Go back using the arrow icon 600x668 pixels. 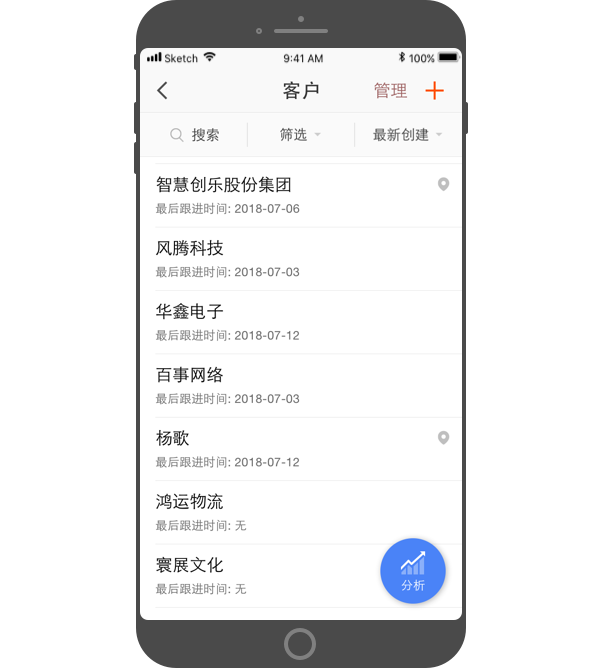(162, 91)
